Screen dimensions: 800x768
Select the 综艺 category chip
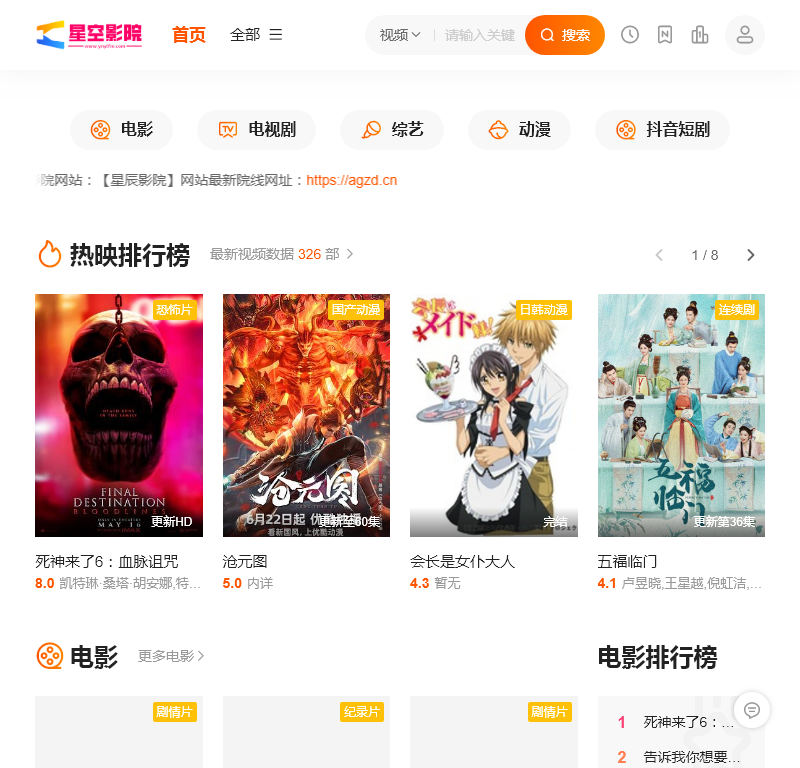392,130
